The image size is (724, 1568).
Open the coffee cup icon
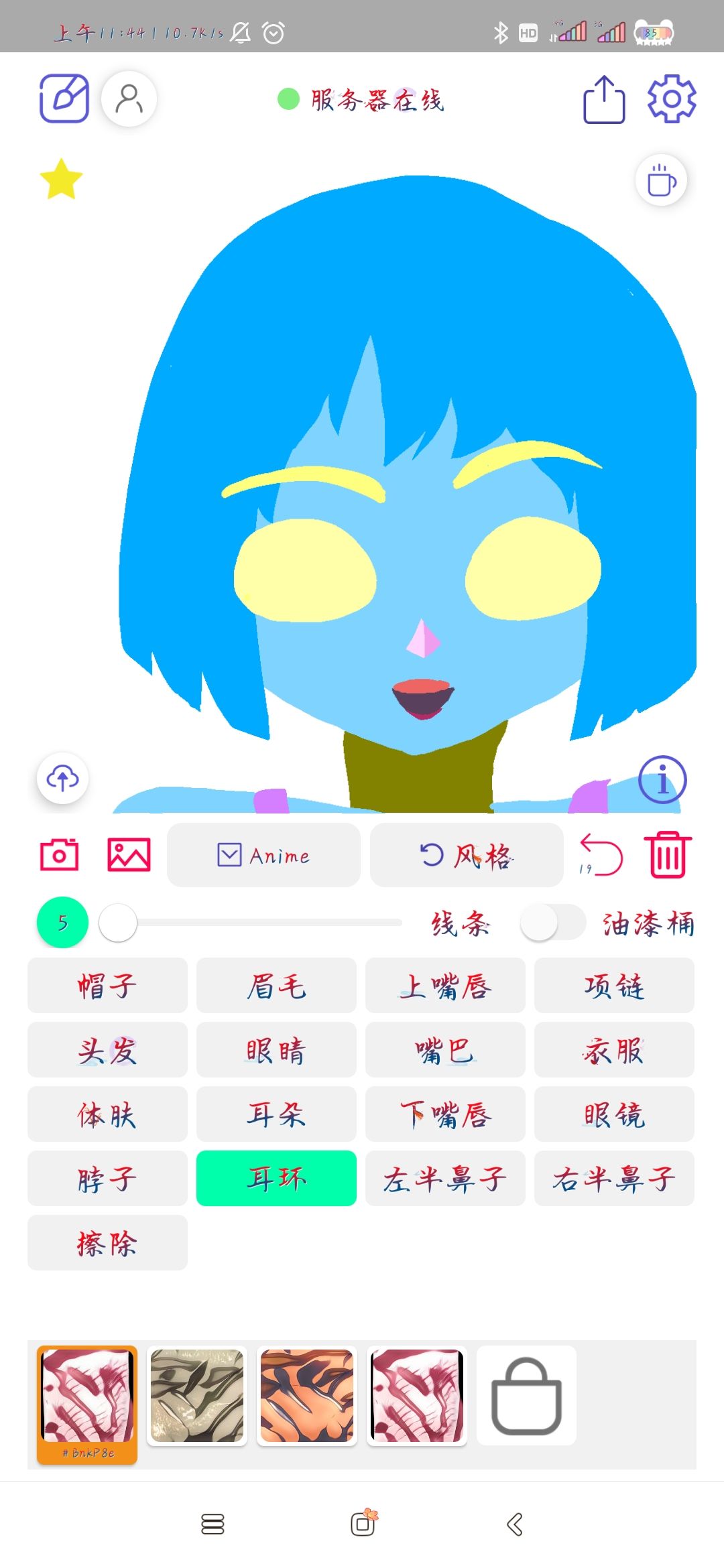click(x=661, y=181)
